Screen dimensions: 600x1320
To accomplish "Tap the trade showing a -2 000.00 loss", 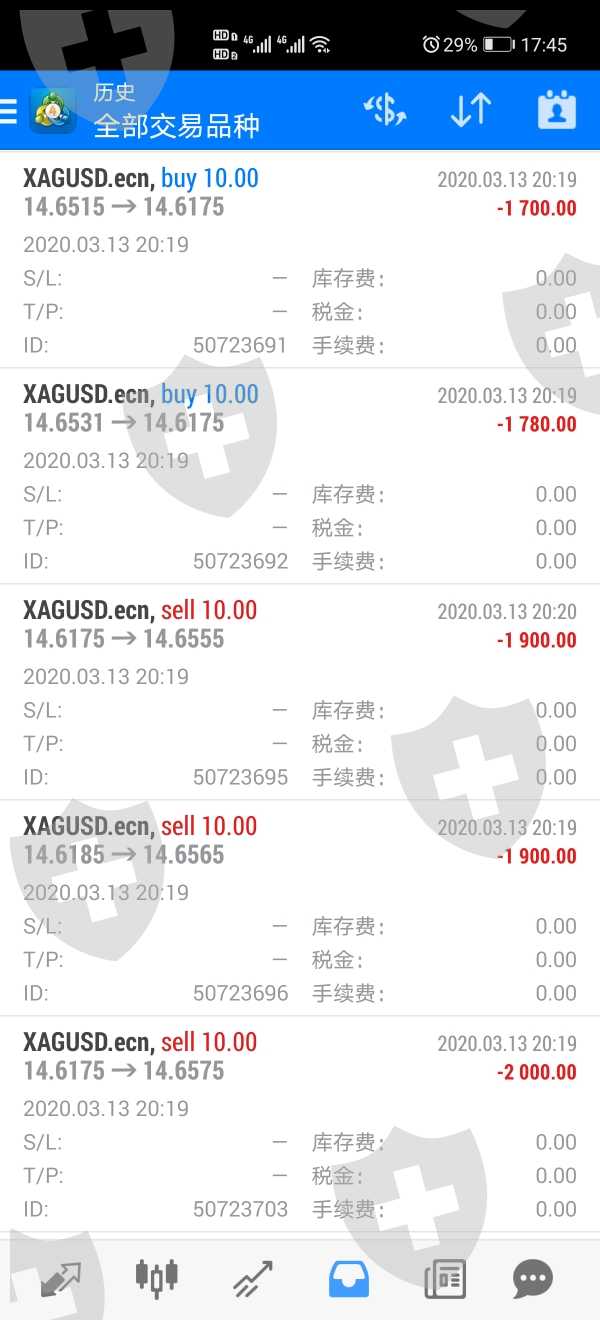I will (300, 1124).
